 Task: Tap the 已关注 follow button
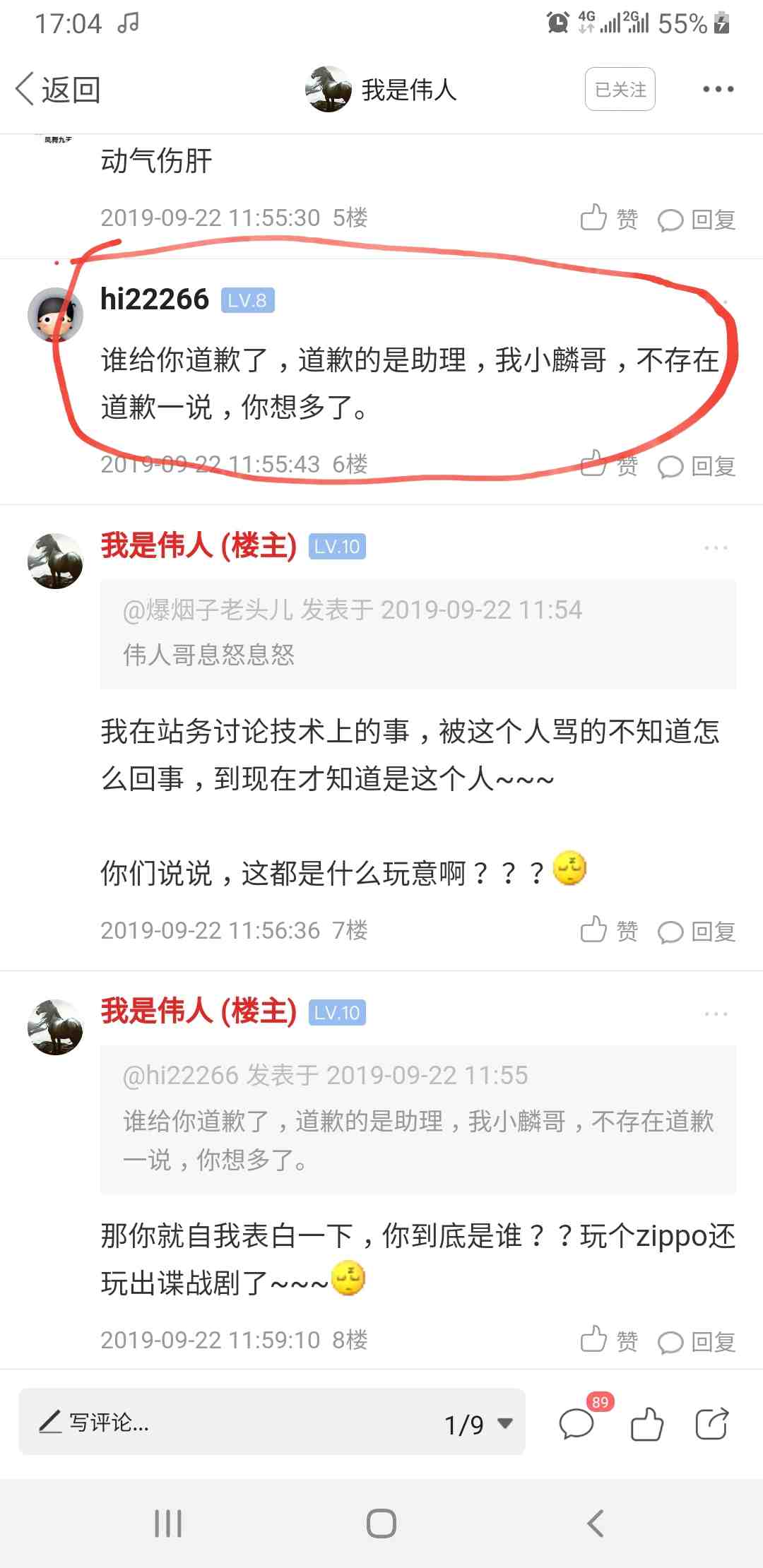tap(620, 90)
